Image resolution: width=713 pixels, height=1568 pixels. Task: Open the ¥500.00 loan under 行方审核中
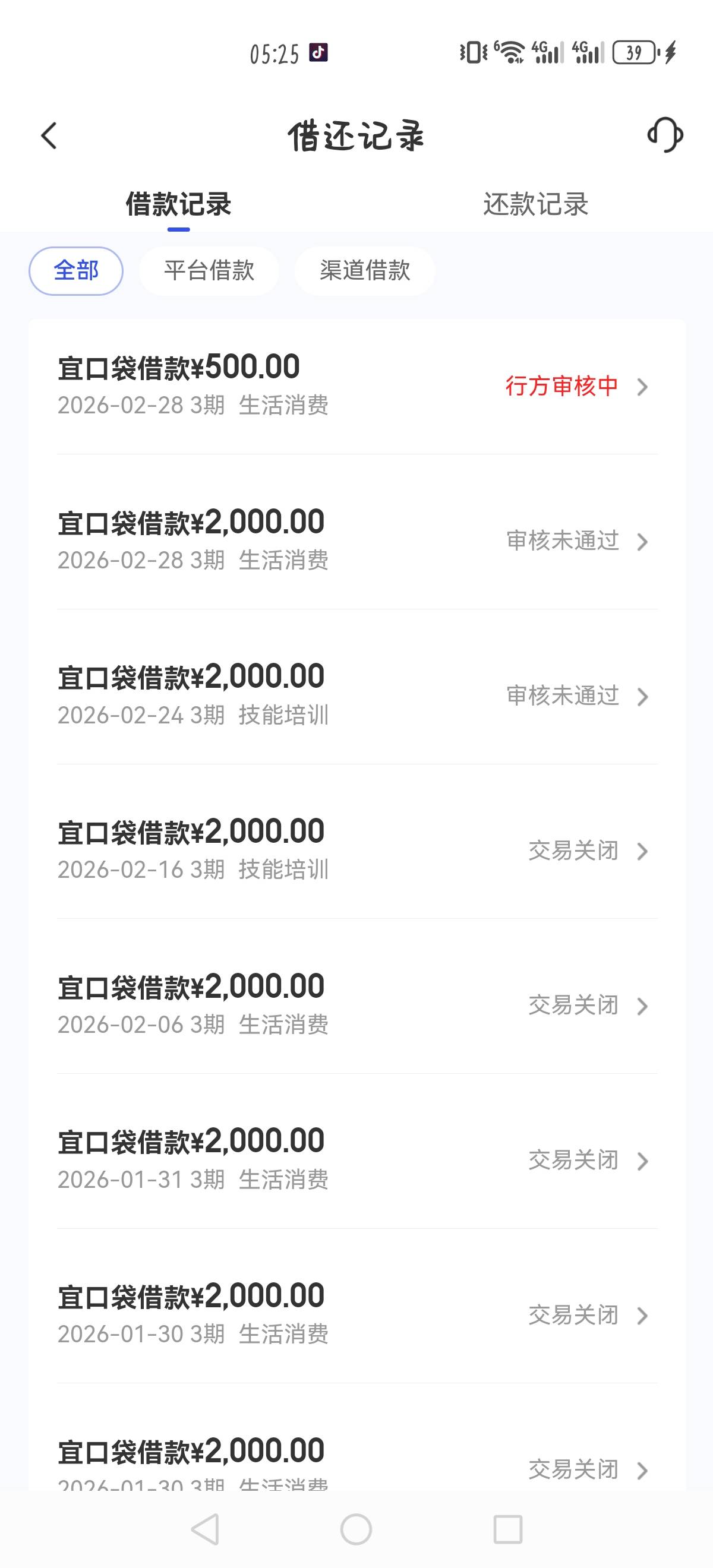pos(357,386)
